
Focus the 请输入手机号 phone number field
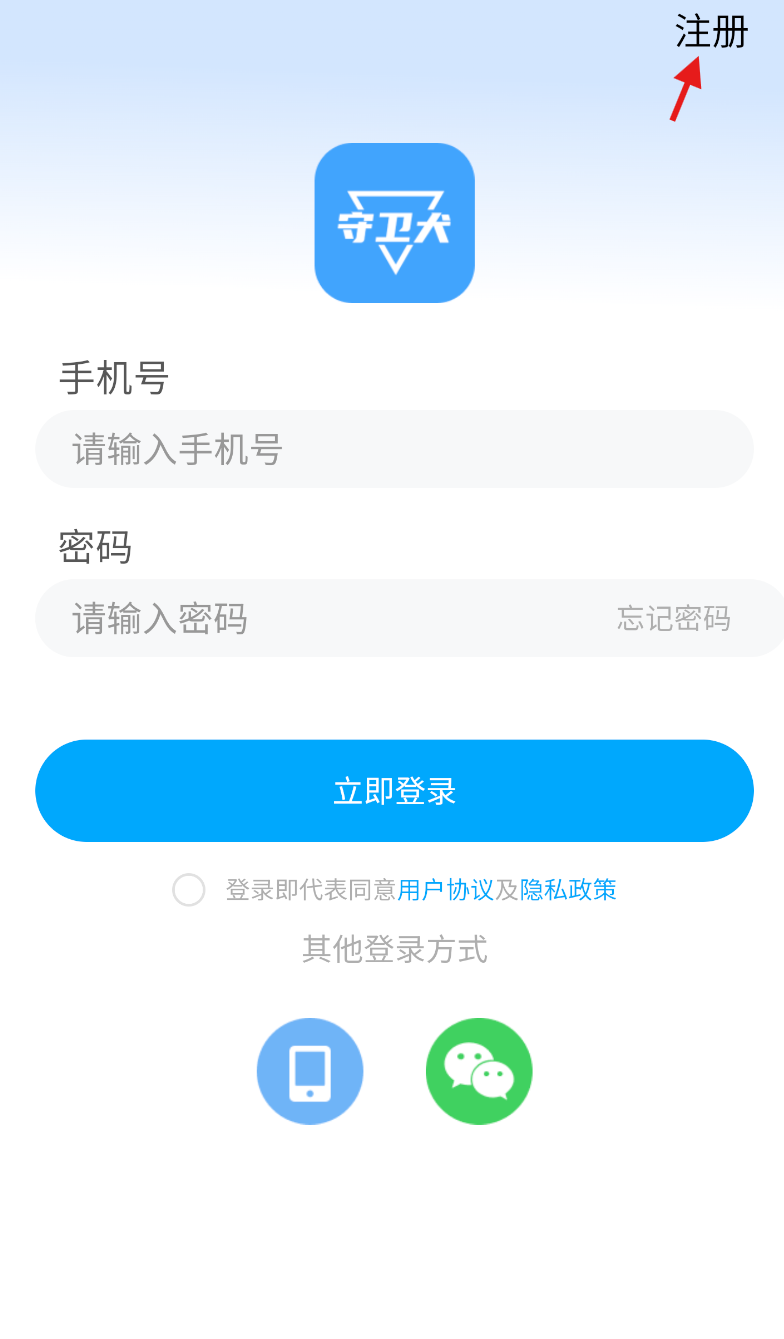(x=394, y=450)
